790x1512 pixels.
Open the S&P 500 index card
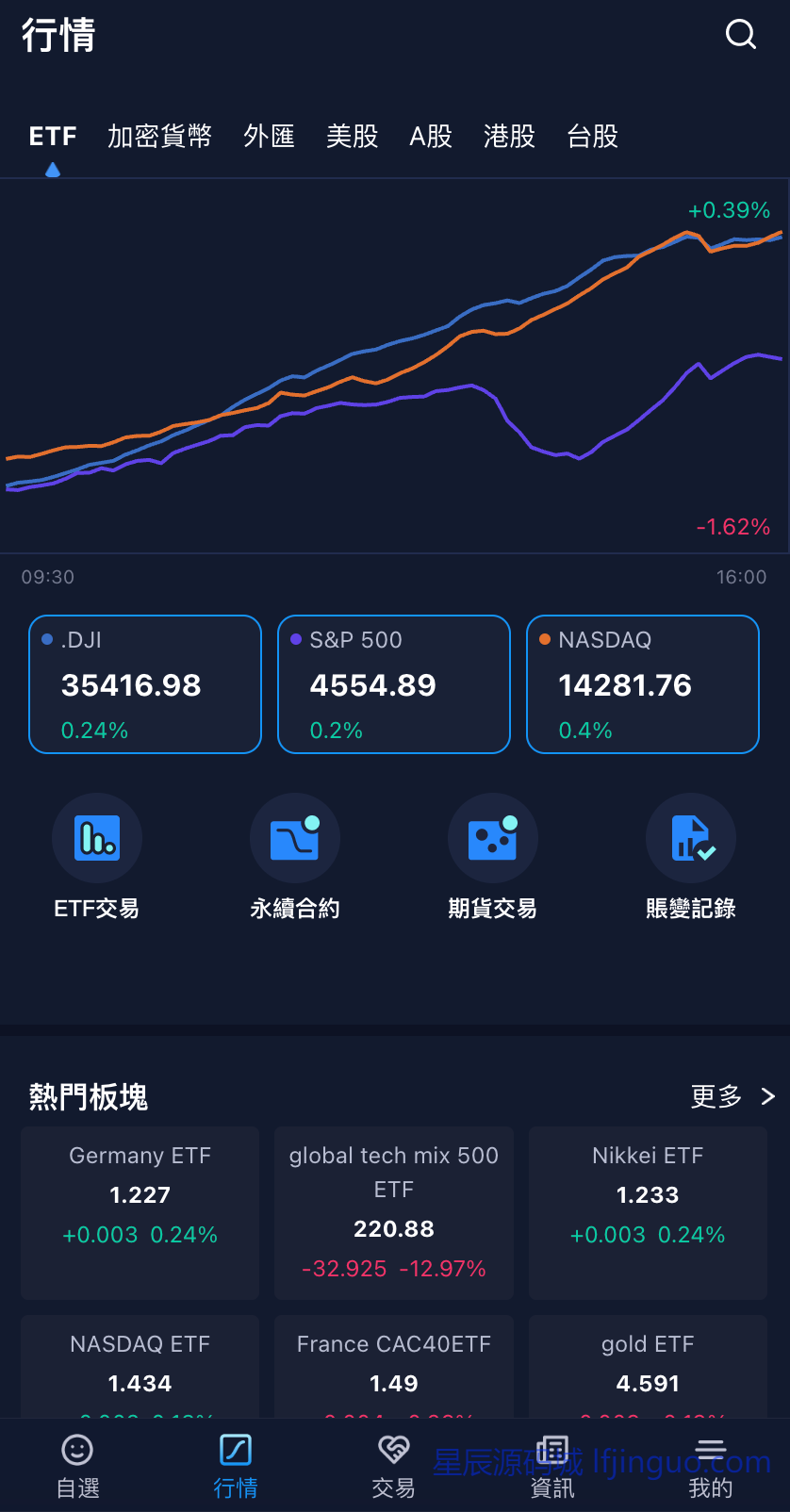(394, 684)
